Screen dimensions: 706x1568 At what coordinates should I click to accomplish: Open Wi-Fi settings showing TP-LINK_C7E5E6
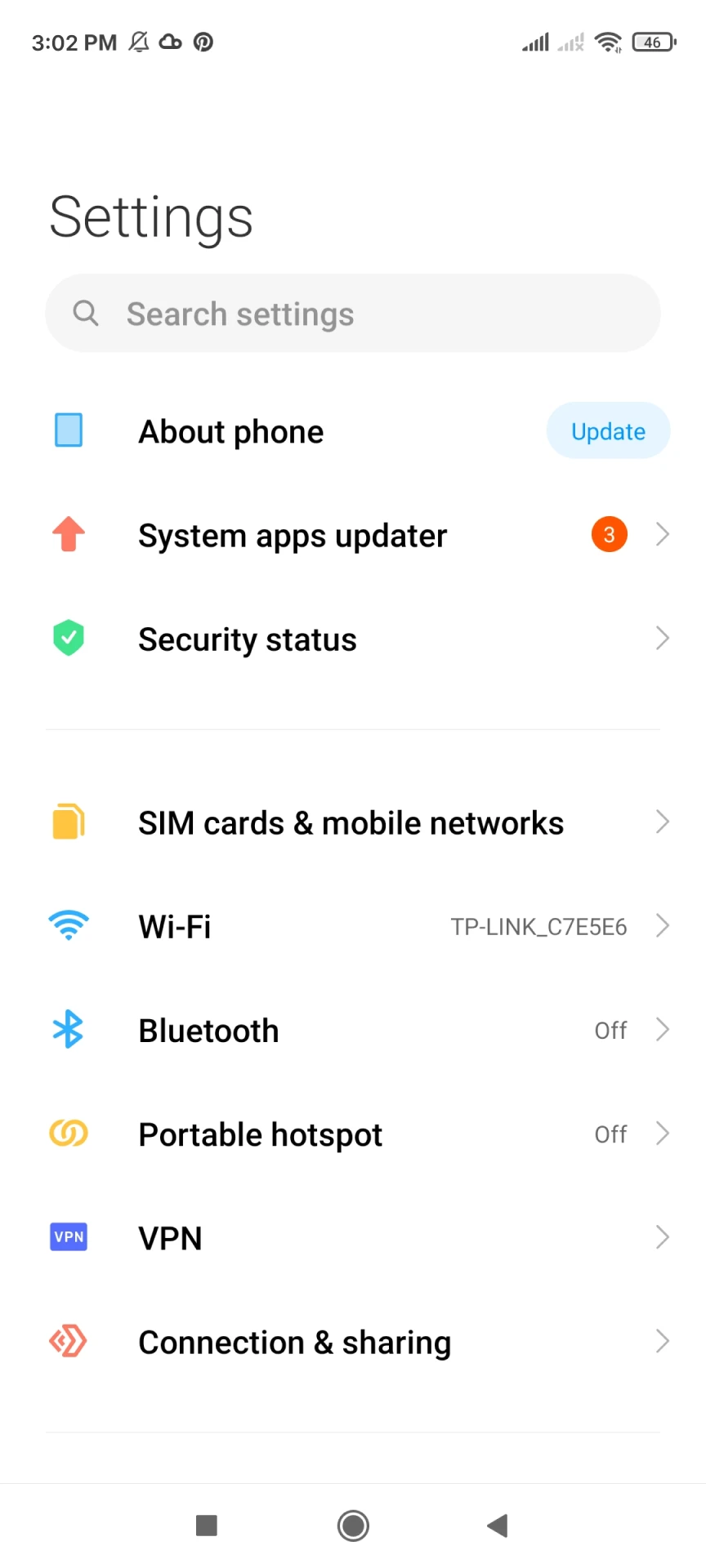tap(353, 925)
